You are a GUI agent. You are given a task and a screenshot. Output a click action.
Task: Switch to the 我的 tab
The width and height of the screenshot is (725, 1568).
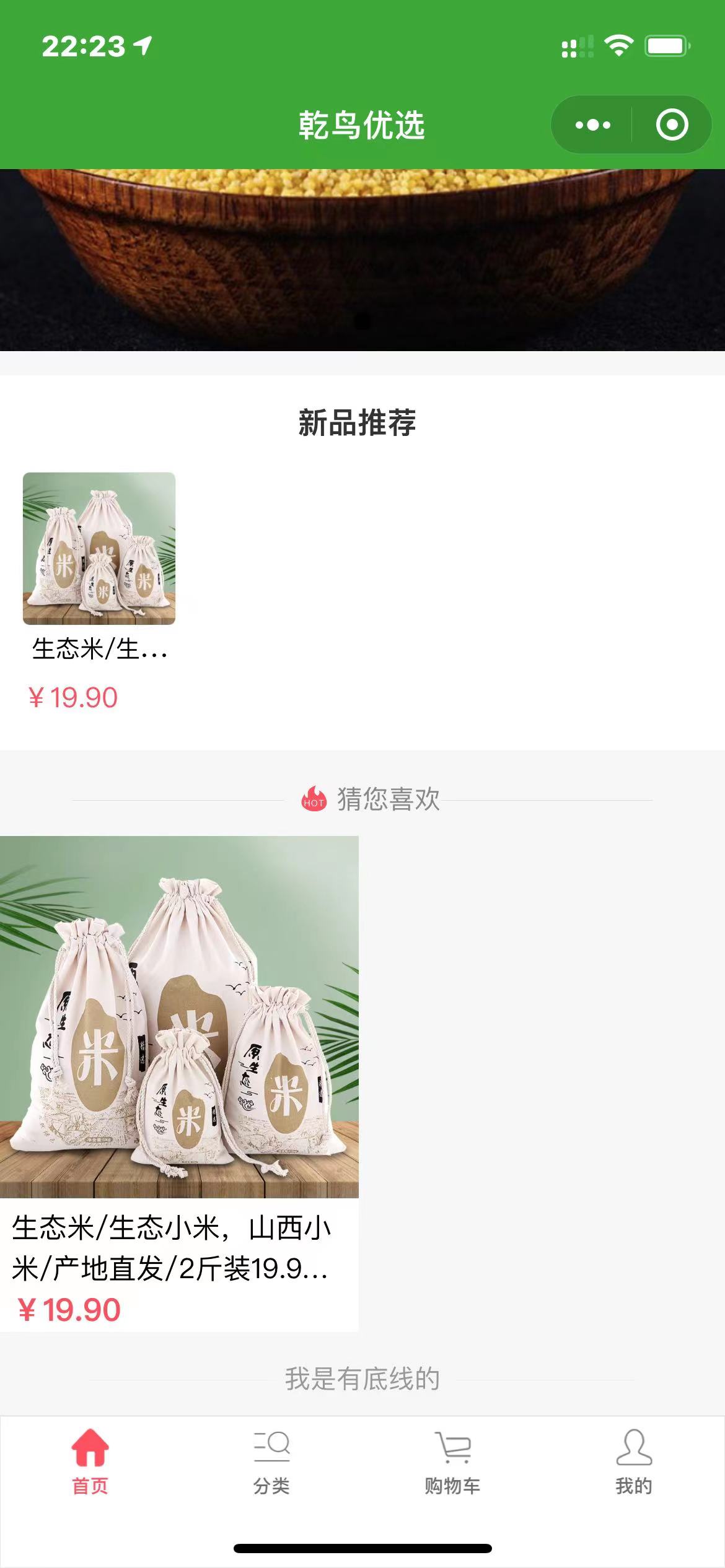click(633, 1461)
